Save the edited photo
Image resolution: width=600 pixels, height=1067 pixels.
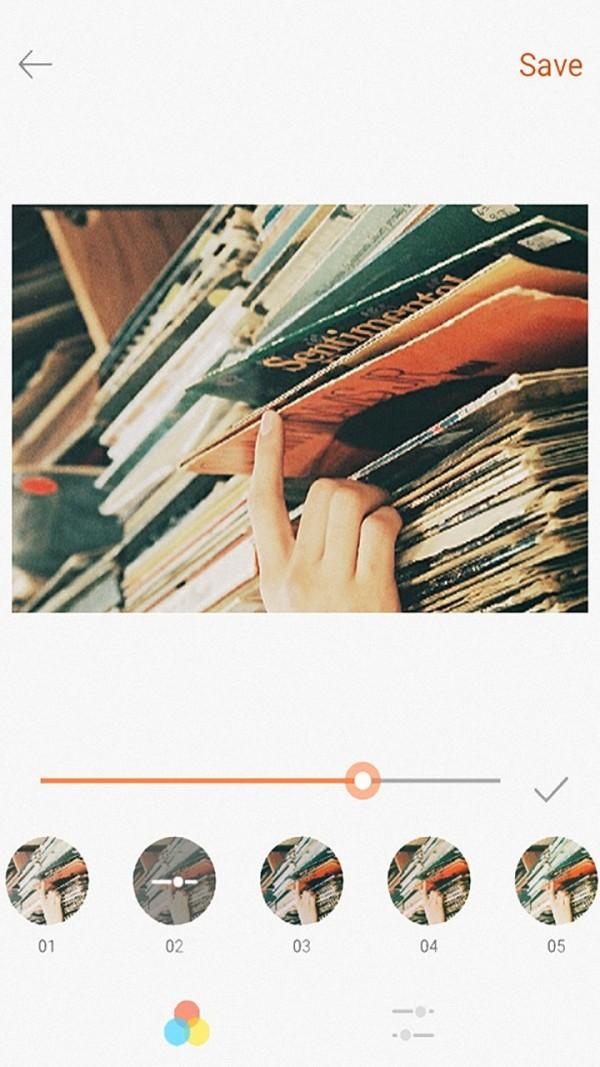pyautogui.click(x=550, y=65)
